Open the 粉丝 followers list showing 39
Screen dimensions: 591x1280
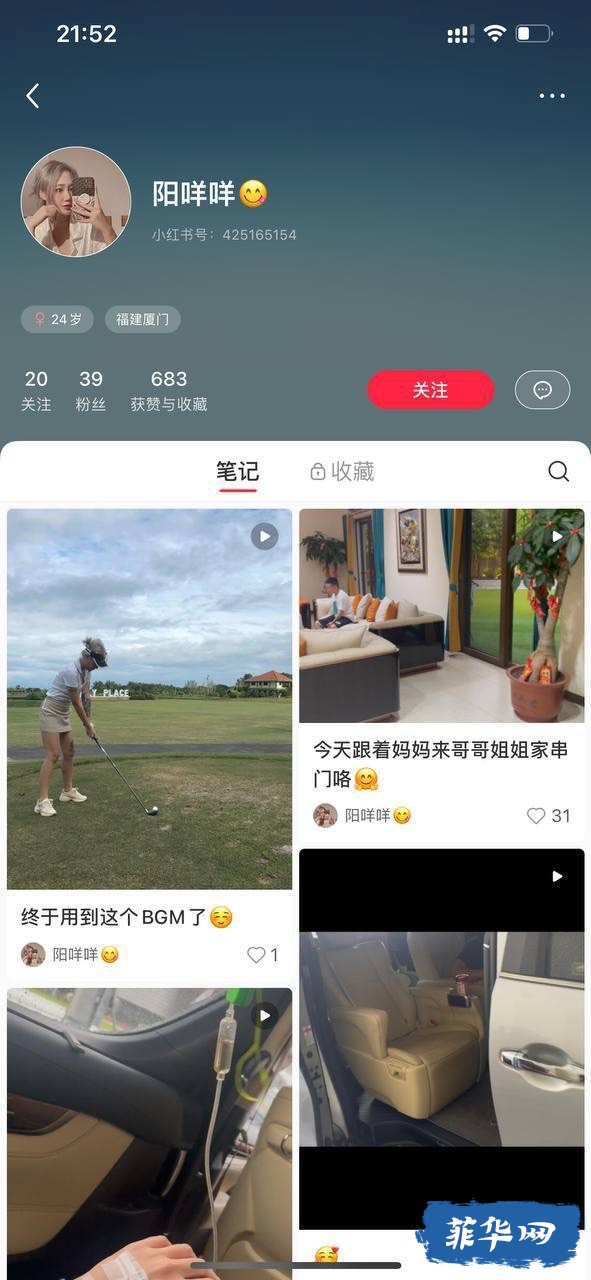[x=91, y=391]
